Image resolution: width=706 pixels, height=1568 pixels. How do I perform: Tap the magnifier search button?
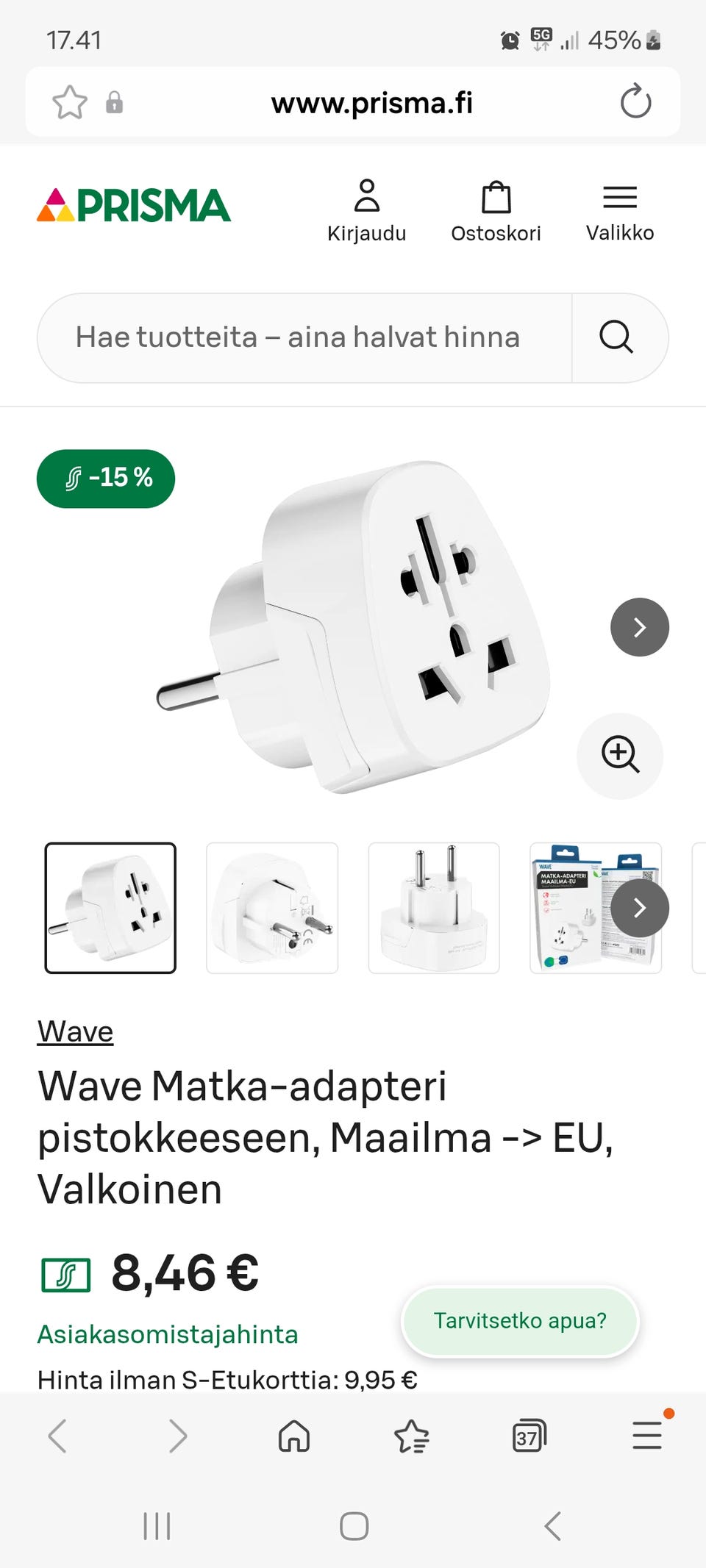click(x=616, y=337)
